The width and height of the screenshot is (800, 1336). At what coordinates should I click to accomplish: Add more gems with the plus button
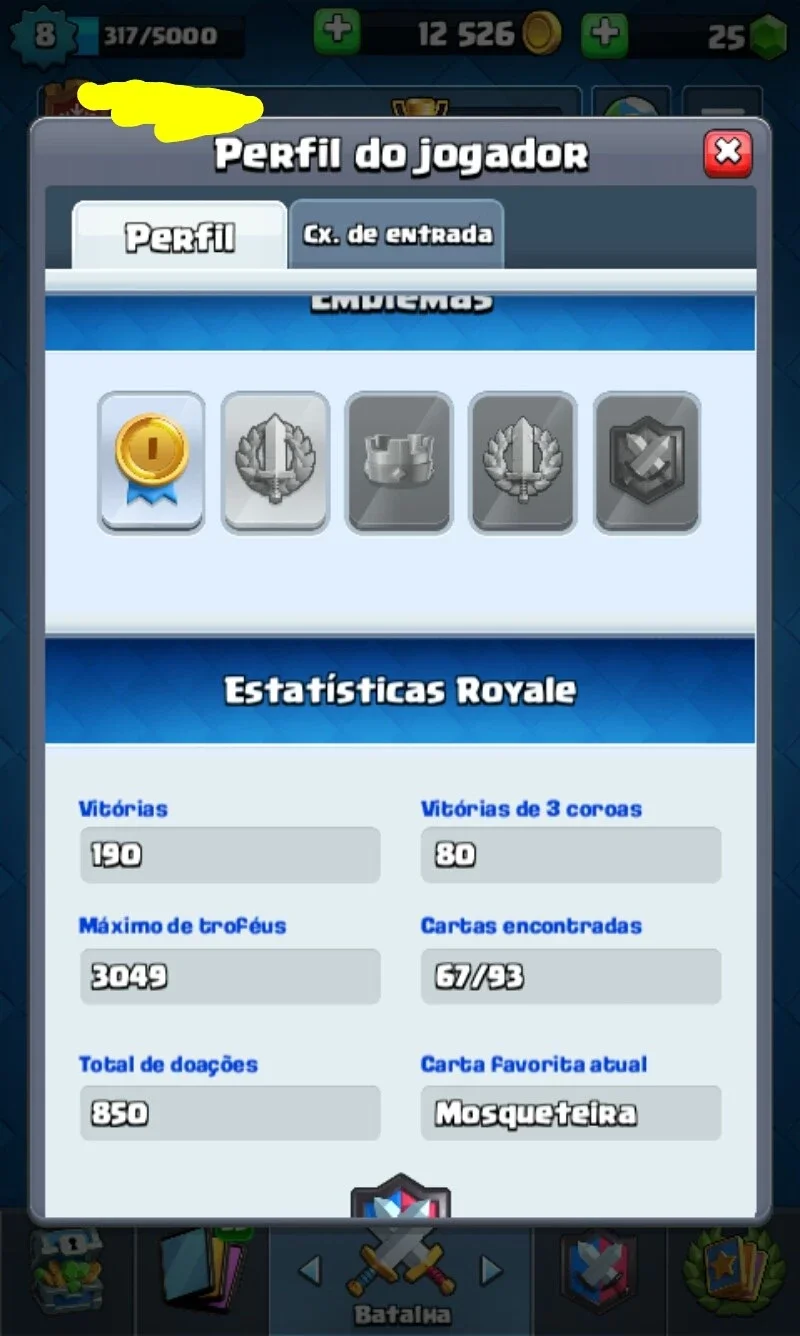click(604, 33)
